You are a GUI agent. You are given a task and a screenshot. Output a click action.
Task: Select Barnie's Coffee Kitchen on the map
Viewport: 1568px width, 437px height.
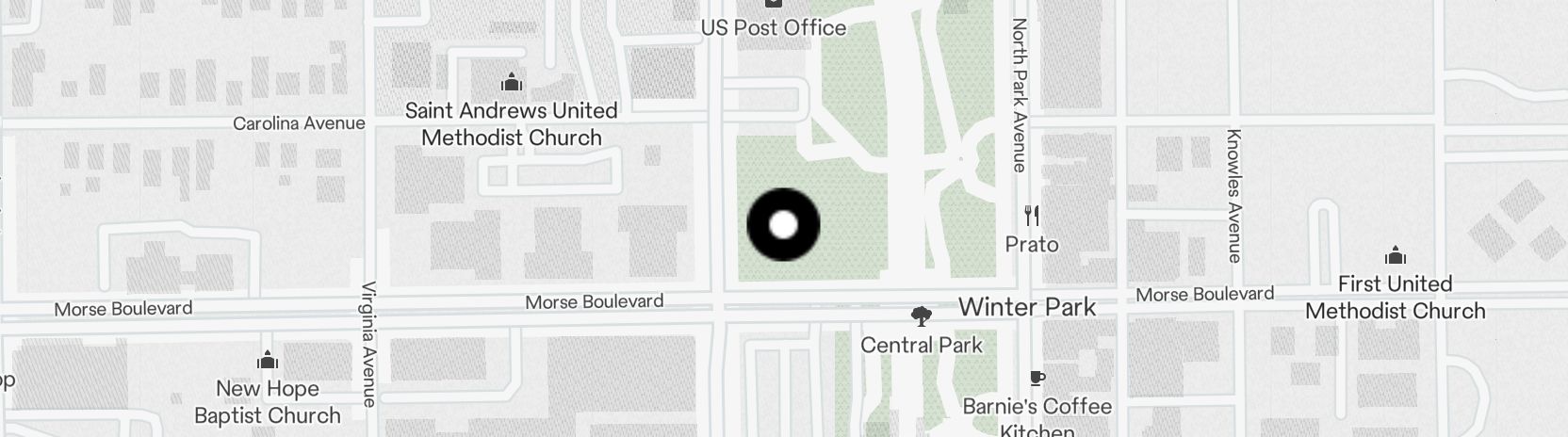(1037, 380)
